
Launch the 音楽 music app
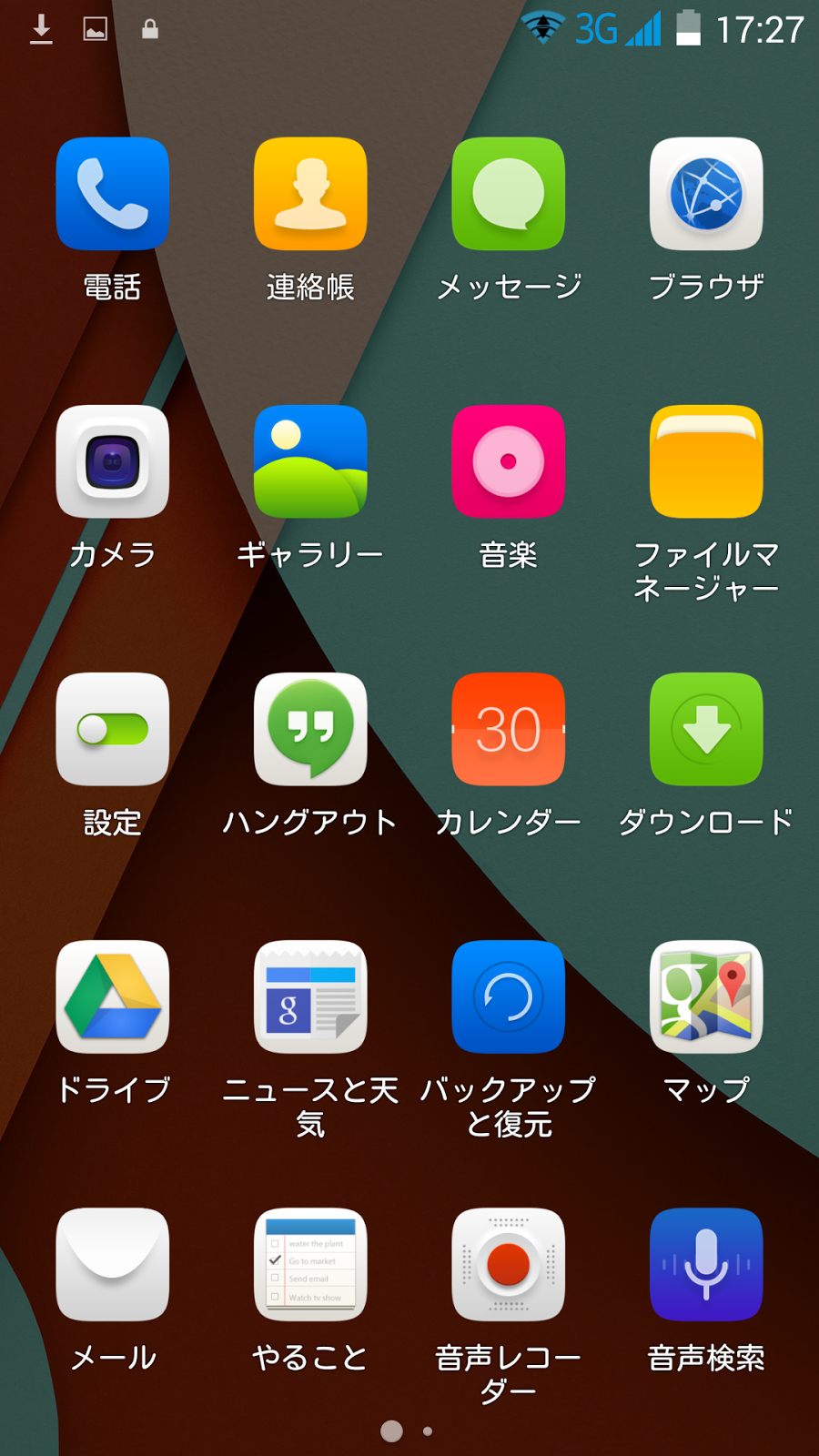(x=509, y=461)
